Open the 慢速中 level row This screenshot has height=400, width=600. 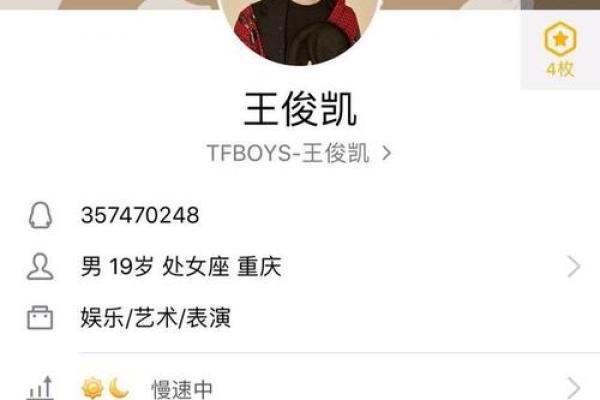300,388
